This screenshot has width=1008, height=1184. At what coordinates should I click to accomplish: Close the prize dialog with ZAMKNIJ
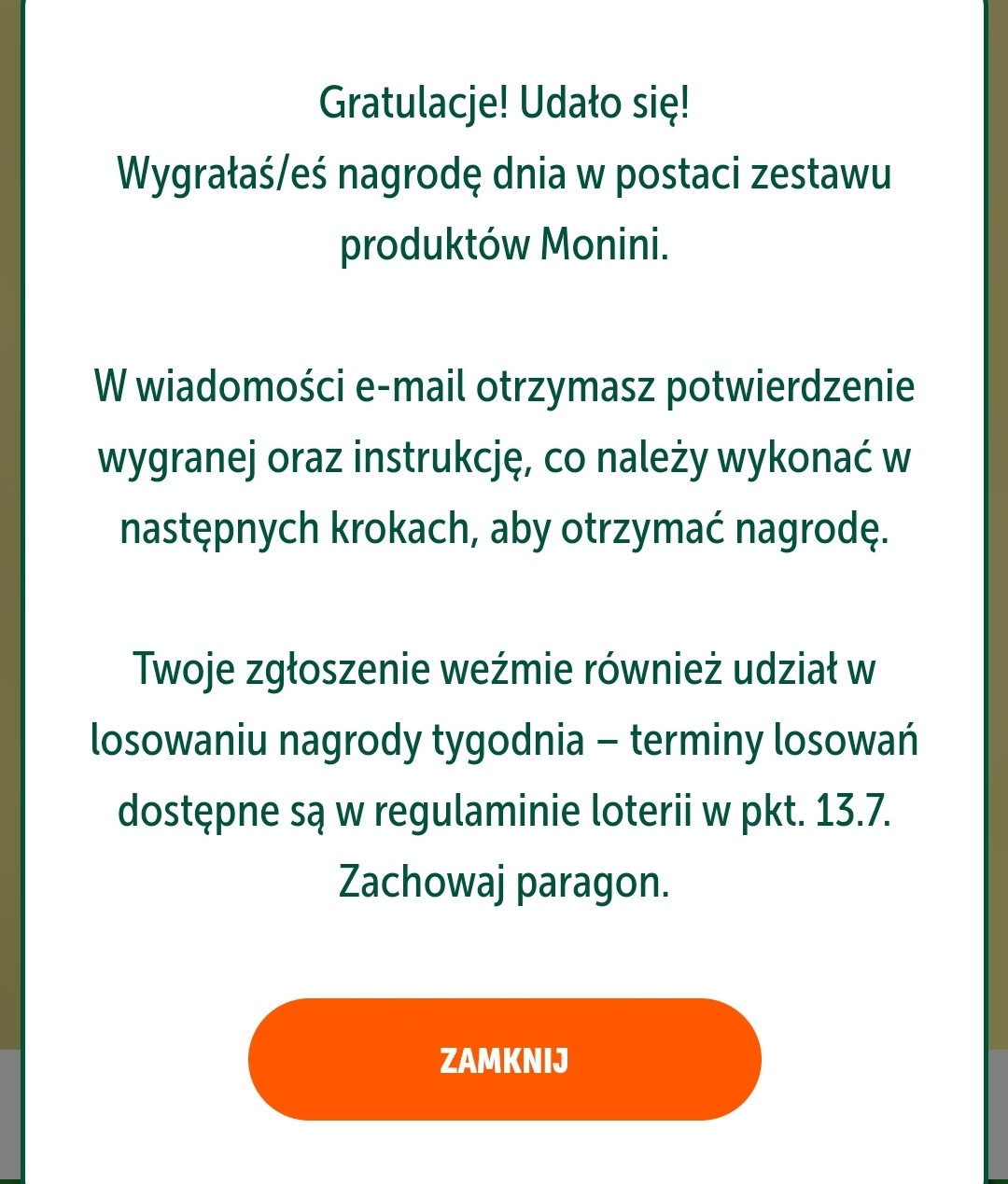click(x=504, y=1060)
